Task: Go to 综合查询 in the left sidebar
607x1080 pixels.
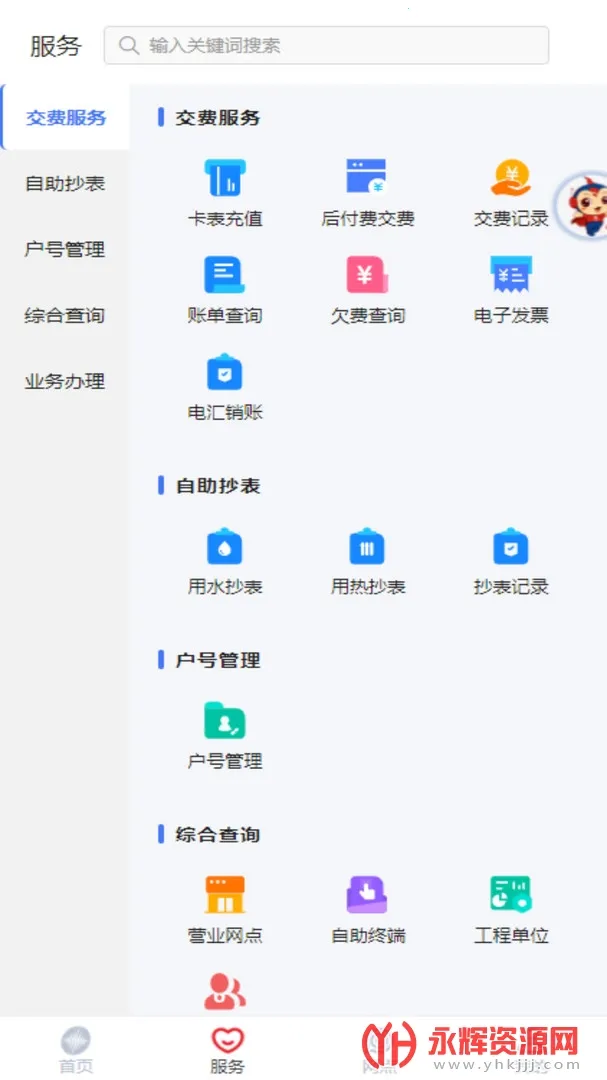Action: [x=65, y=316]
